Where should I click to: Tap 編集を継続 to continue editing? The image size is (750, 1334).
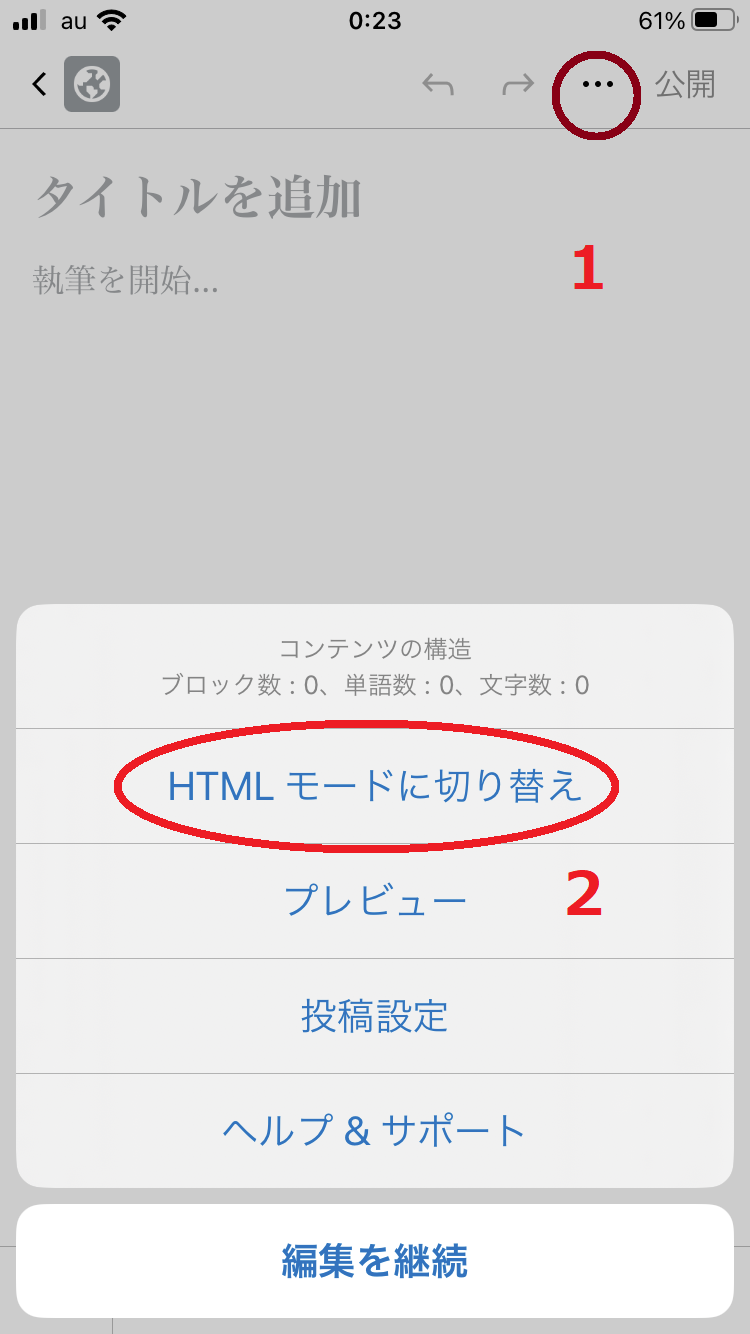pos(375,1261)
